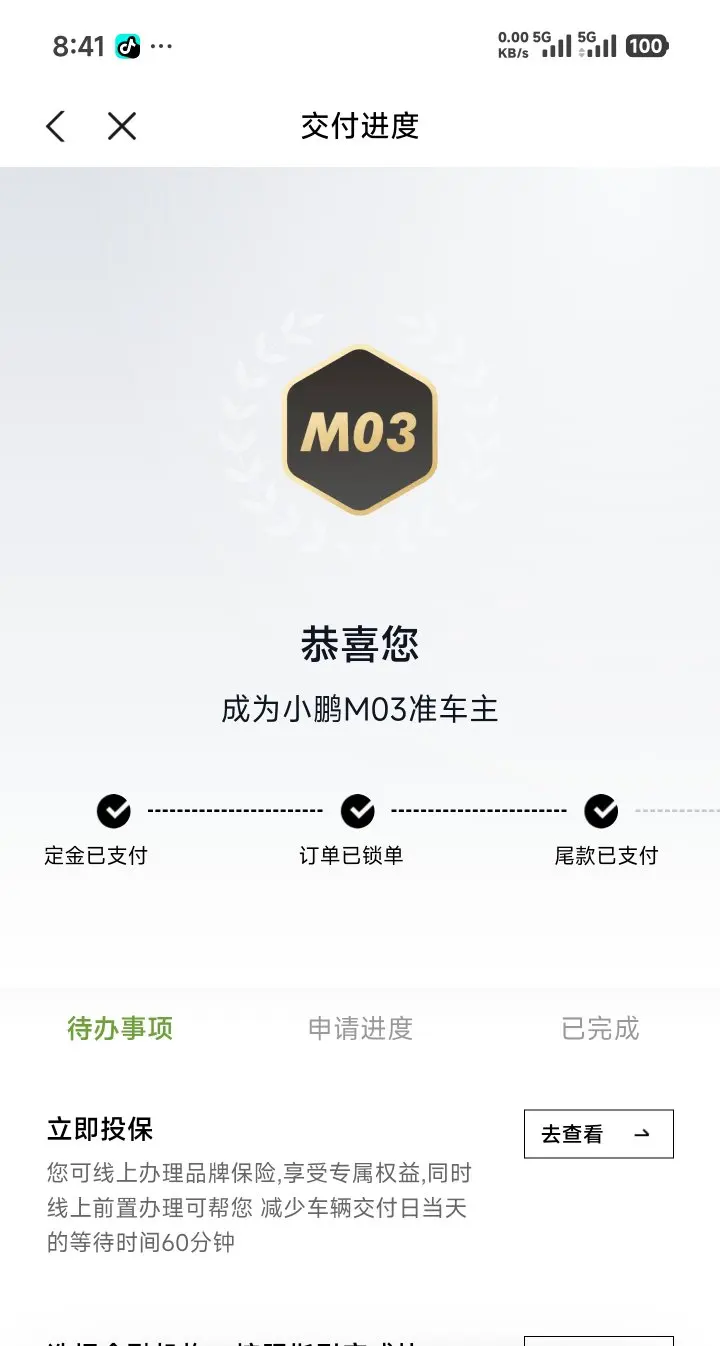Open the 已完成 tab
The height and width of the screenshot is (1346, 720).
coord(600,1028)
